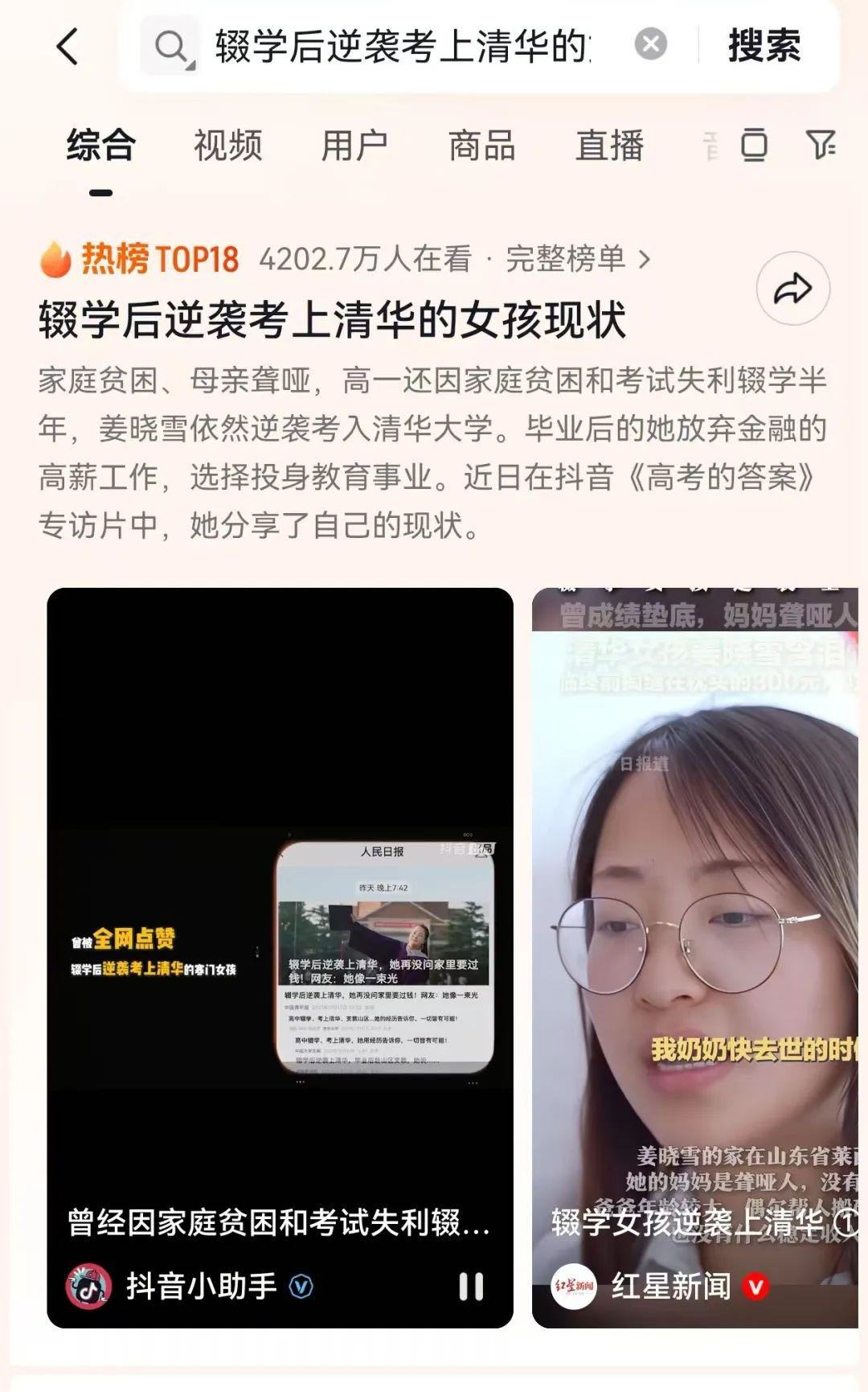The width and height of the screenshot is (868, 1392).
Task: Open the 抖音小助手 account profile
Action: (x=201, y=1286)
